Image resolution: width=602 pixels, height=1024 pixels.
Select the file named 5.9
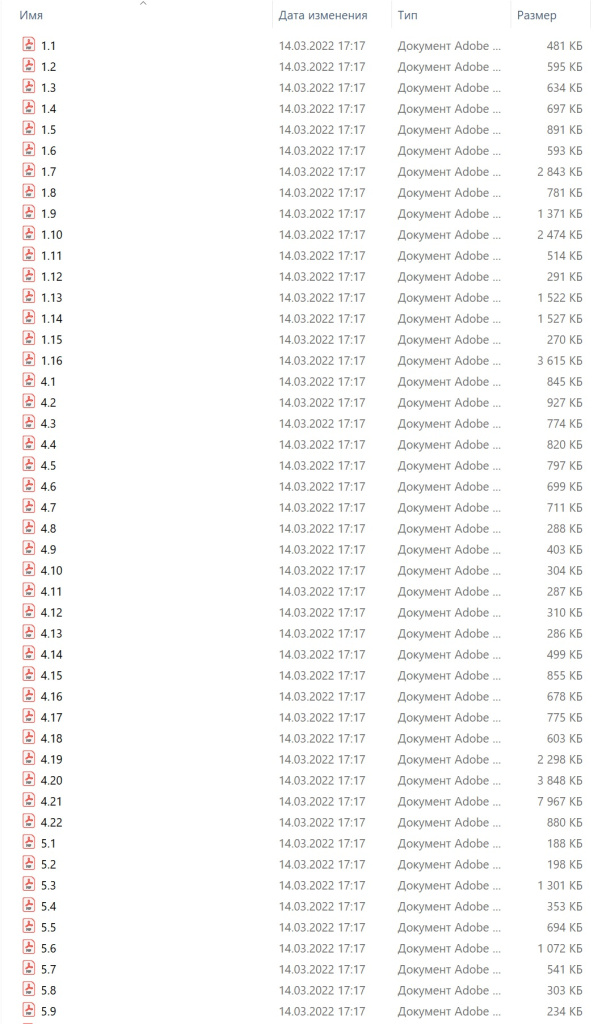[x=48, y=1012]
